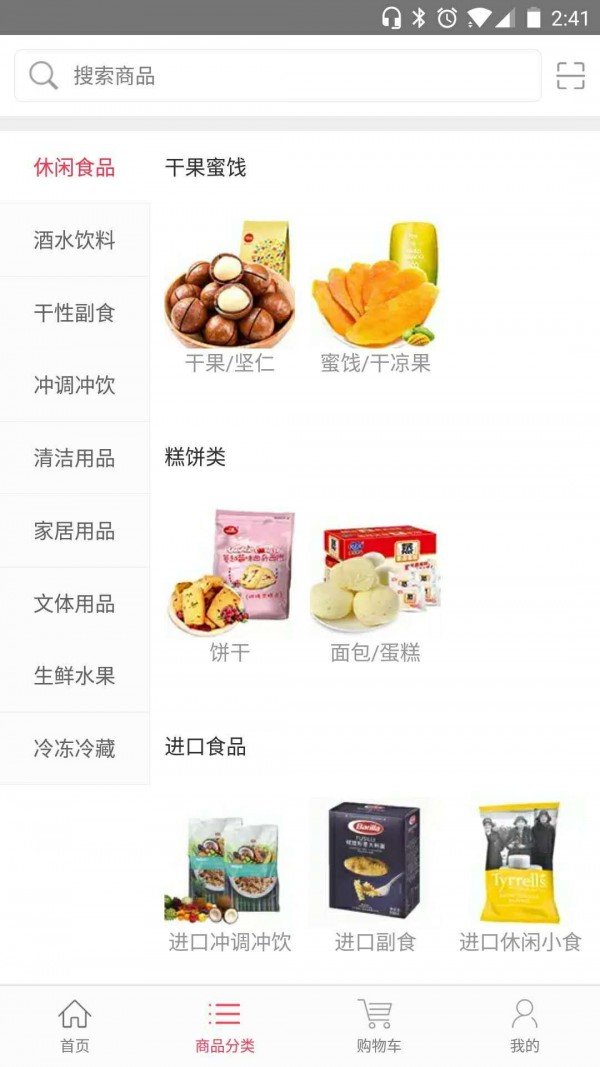The height and width of the screenshot is (1067, 600).
Task: Choose the 清洁用品 category
Action: click(x=75, y=458)
